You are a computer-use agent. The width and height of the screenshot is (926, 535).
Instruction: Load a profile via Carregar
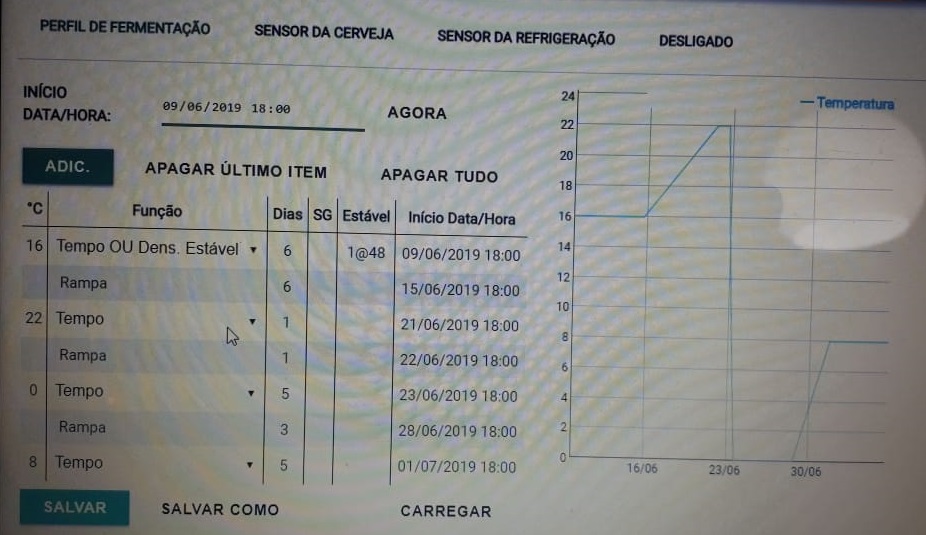pyautogui.click(x=446, y=512)
